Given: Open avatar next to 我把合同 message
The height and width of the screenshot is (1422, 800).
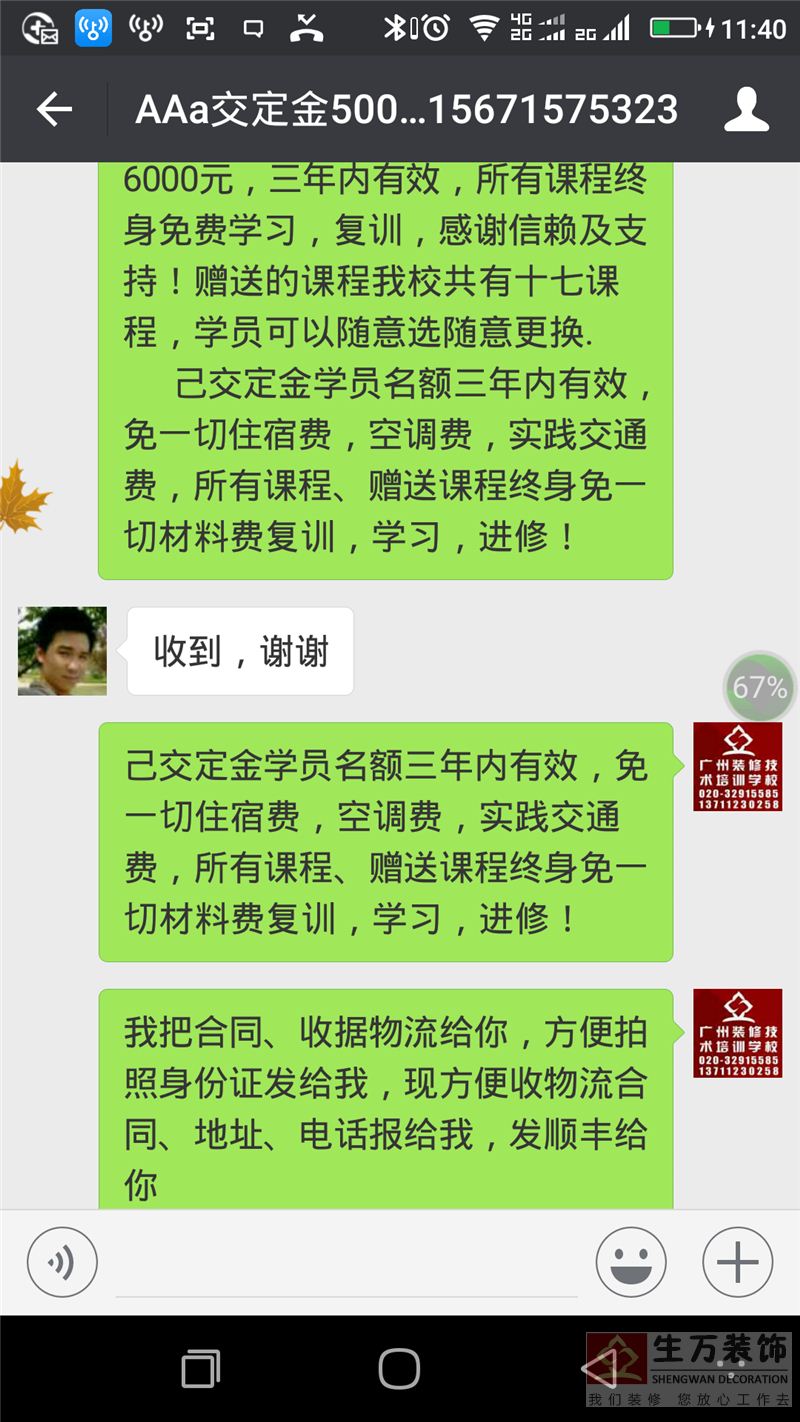Looking at the screenshot, I should pyautogui.click(x=738, y=1033).
